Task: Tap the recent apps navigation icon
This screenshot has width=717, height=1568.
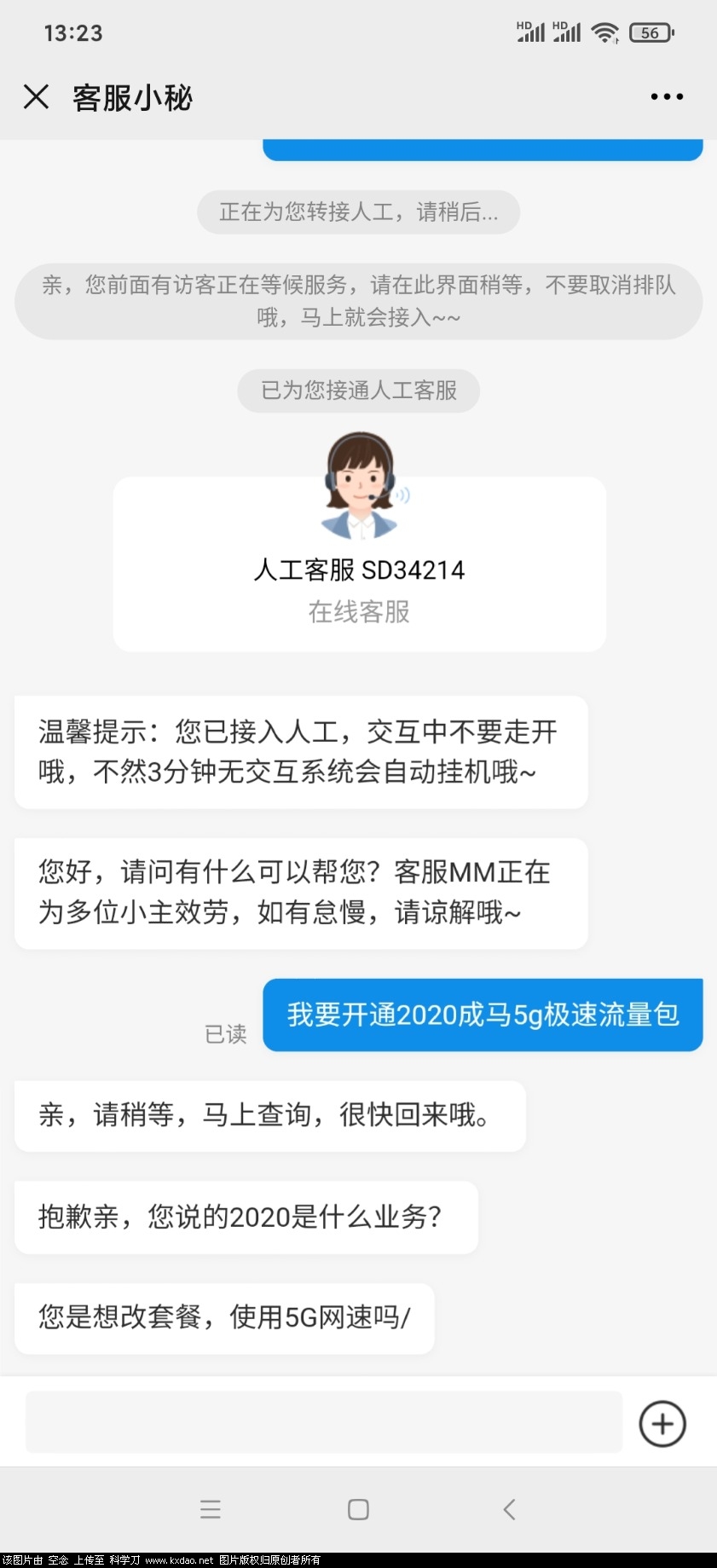Action: [210, 1509]
